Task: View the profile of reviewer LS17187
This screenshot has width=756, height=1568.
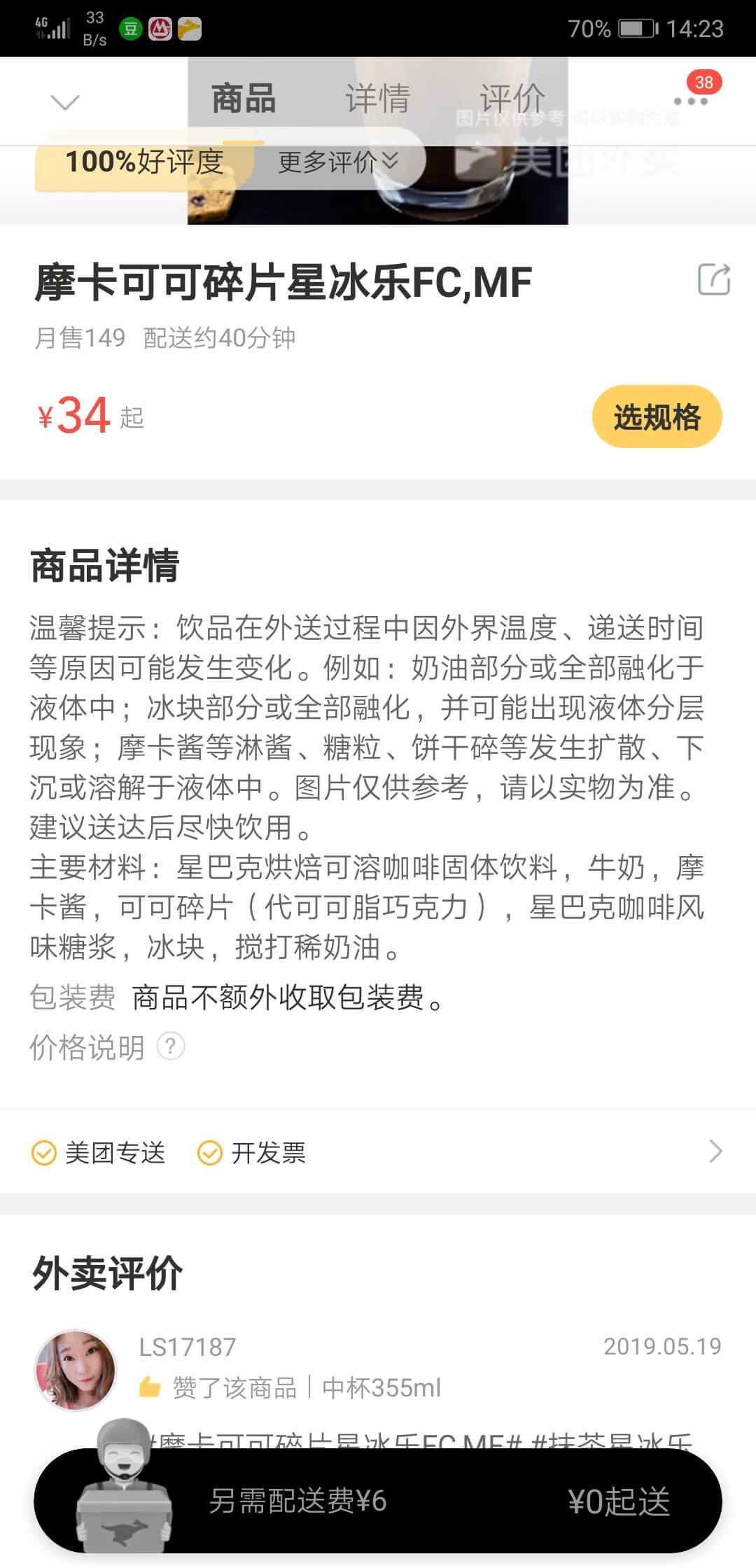Action: point(76,1369)
